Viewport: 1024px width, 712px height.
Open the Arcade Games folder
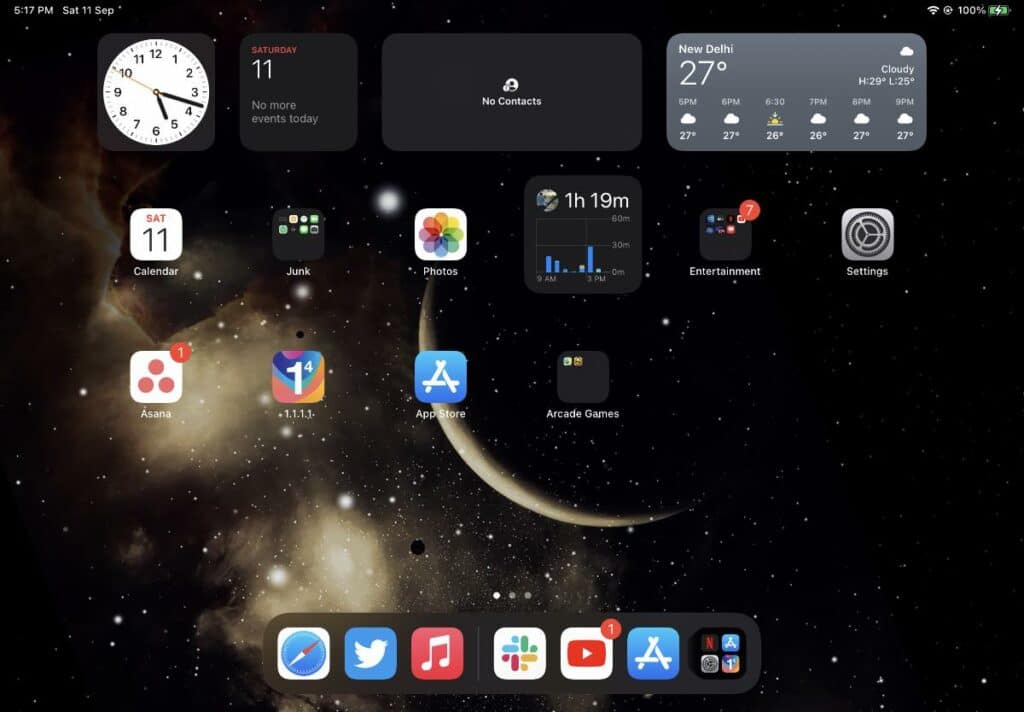[x=582, y=377]
